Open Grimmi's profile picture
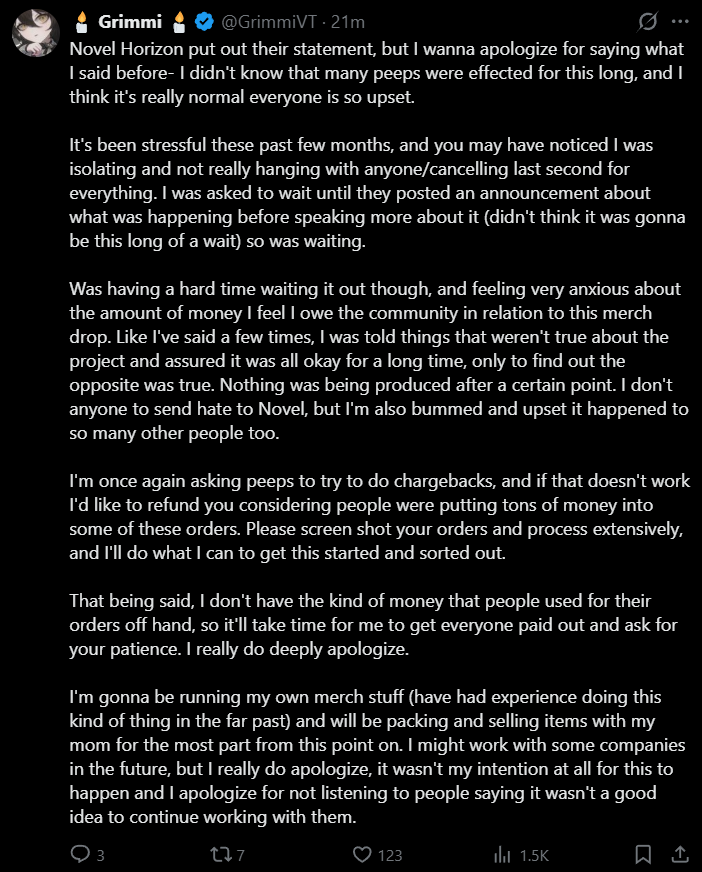This screenshot has height=872, width=702. pyautogui.click(x=36, y=33)
